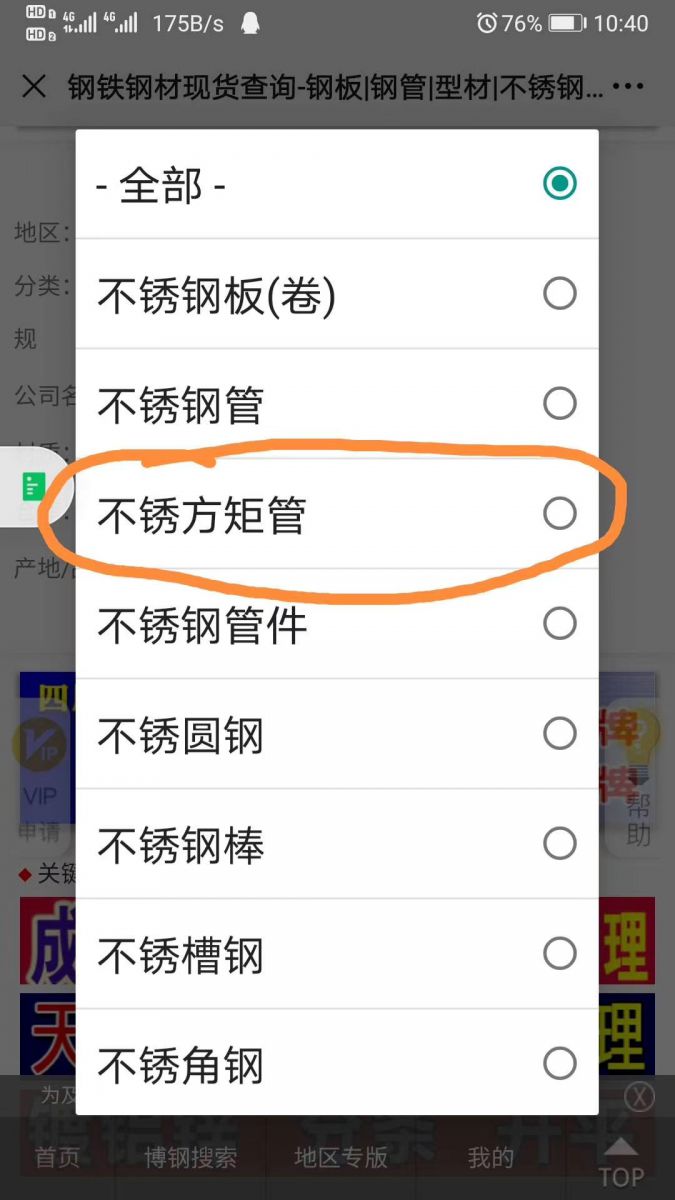The image size is (675, 1200).
Task: Close the web page with X
Action: click(34, 87)
